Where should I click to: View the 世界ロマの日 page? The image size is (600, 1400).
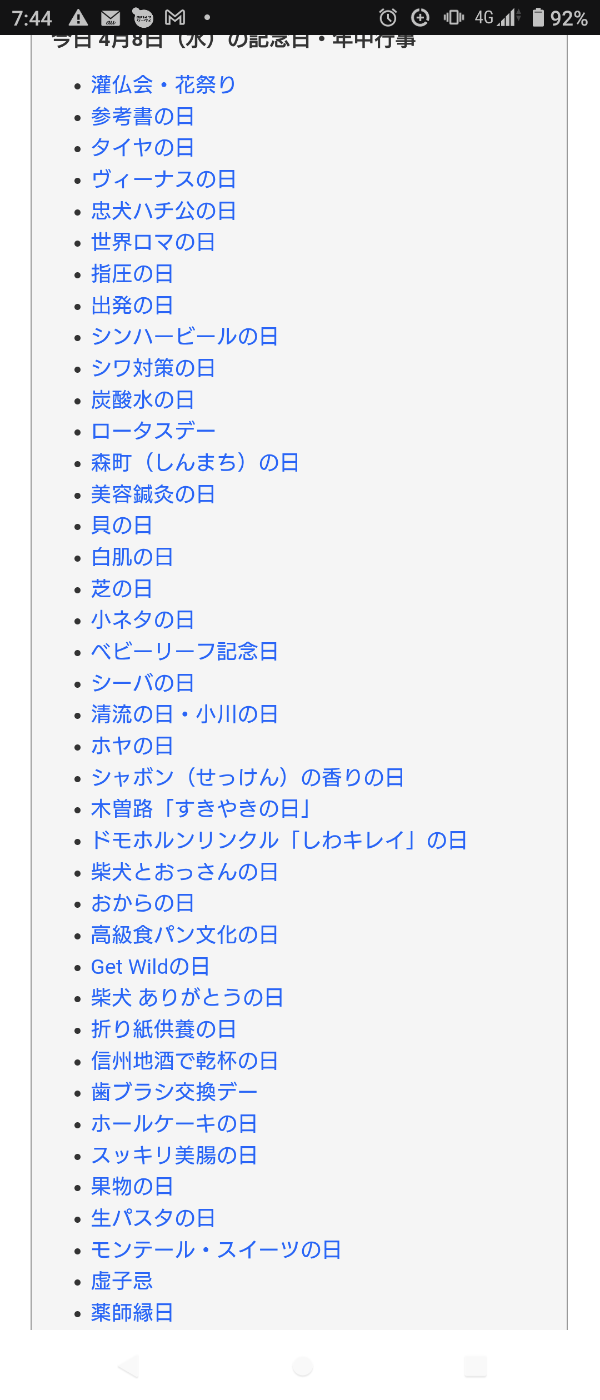tap(153, 242)
